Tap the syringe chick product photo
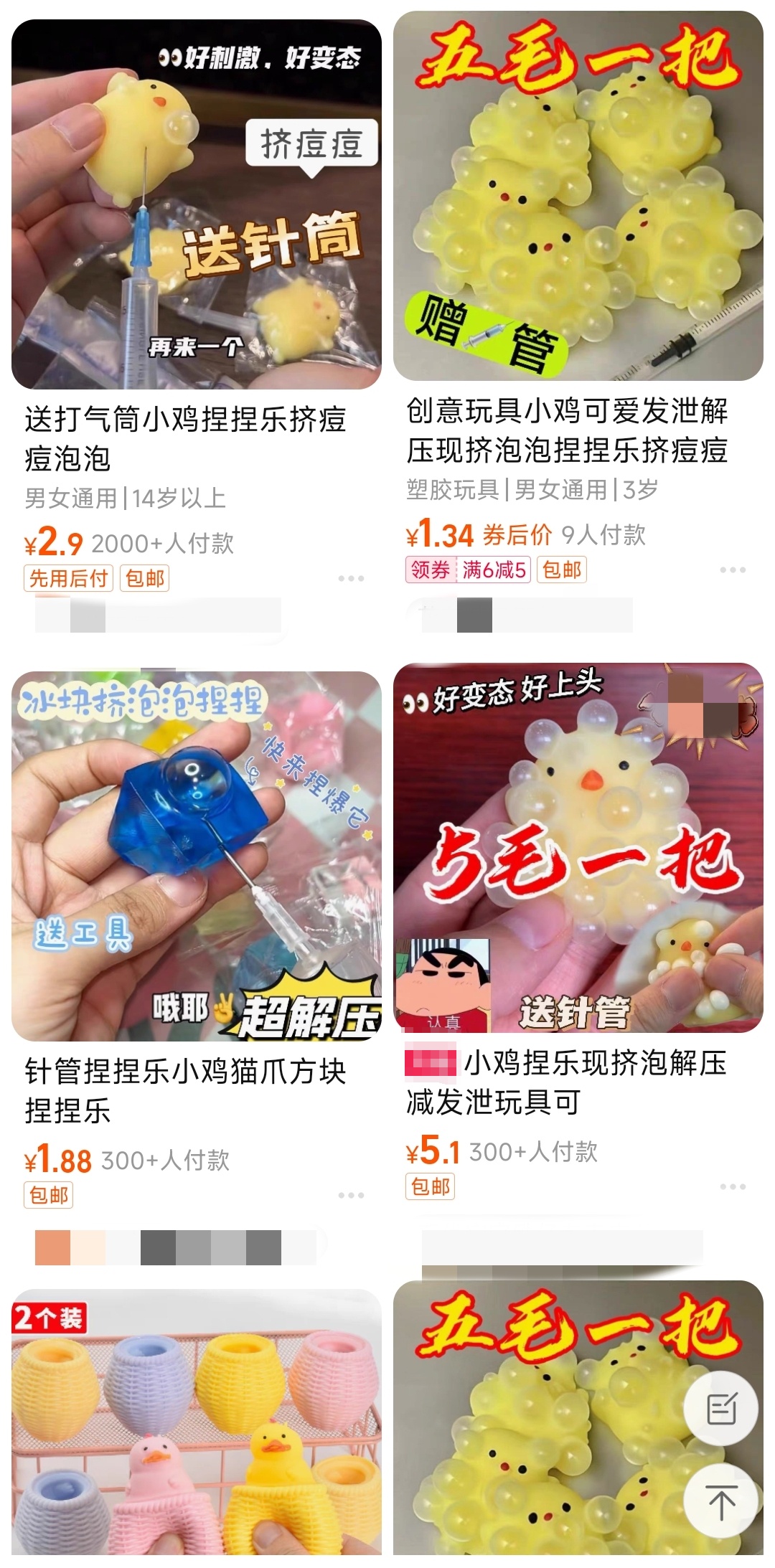The width and height of the screenshot is (775, 1568). point(194,194)
